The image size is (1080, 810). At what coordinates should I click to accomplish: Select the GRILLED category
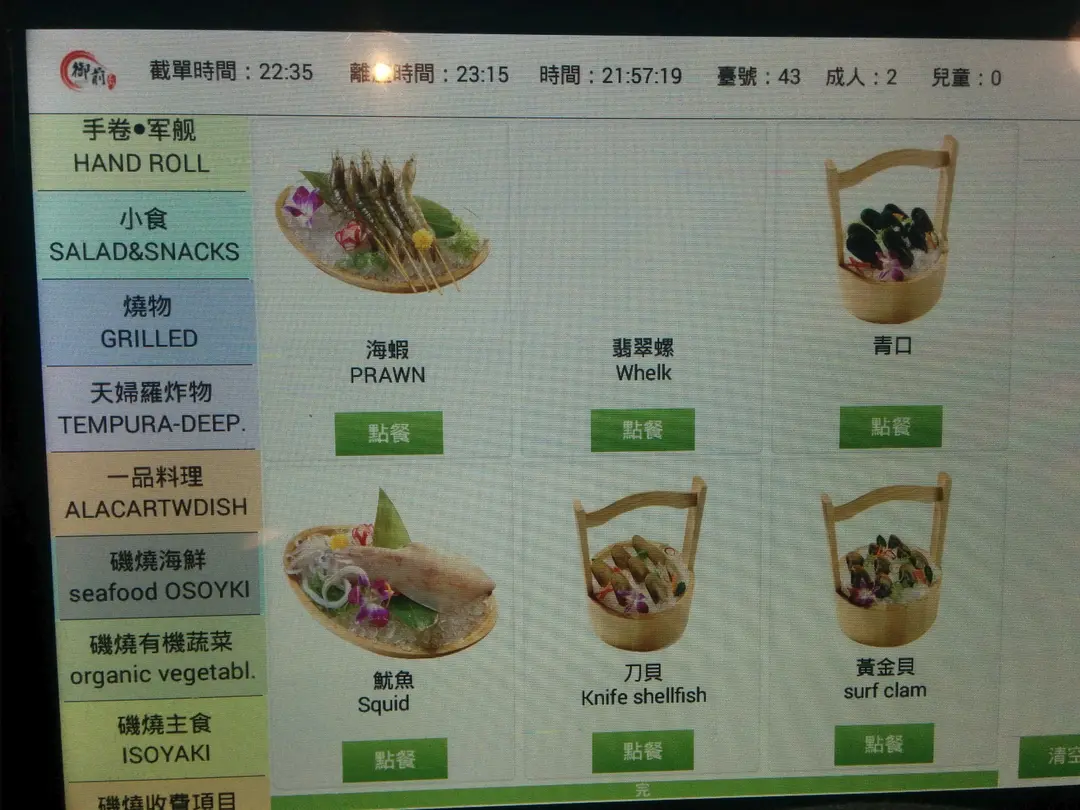coord(148,322)
